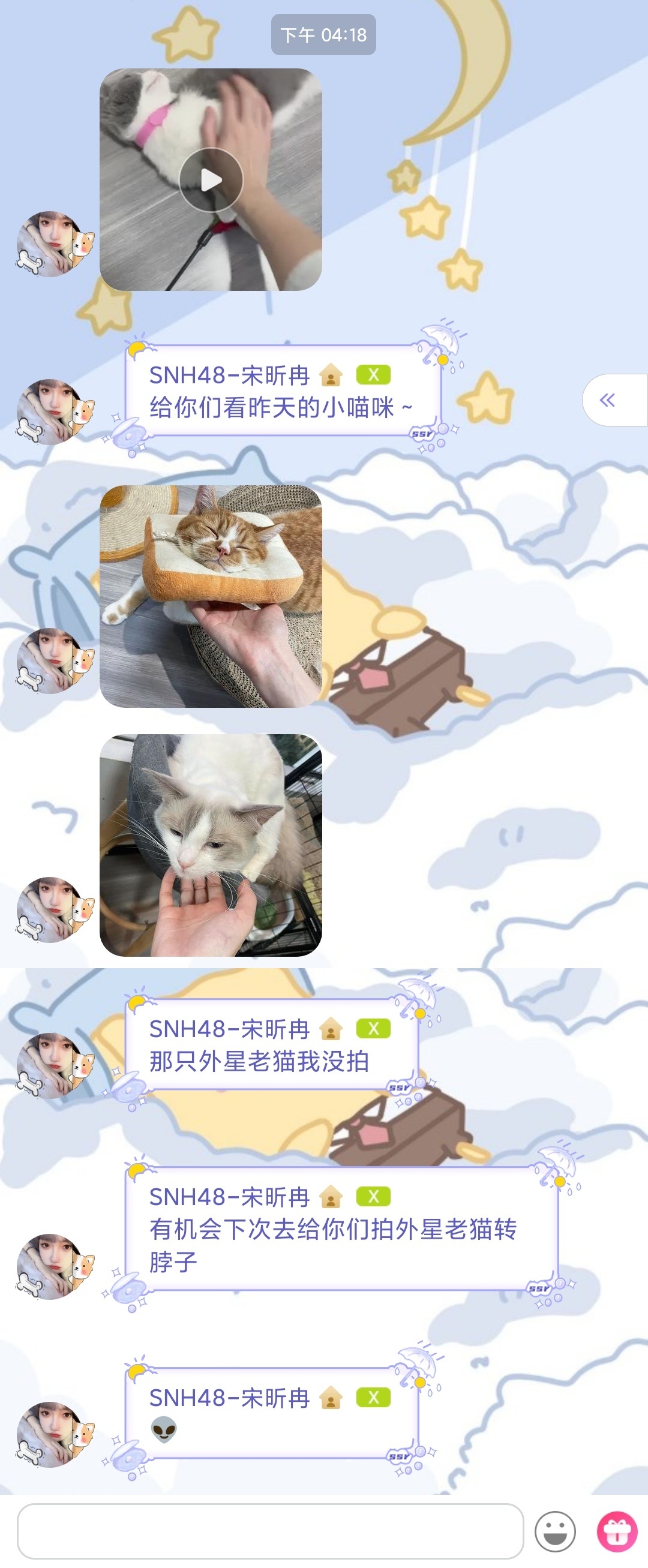Open the avatar beside 给你们看昨天的小喵咪 message
648x1568 pixels.
(55, 412)
